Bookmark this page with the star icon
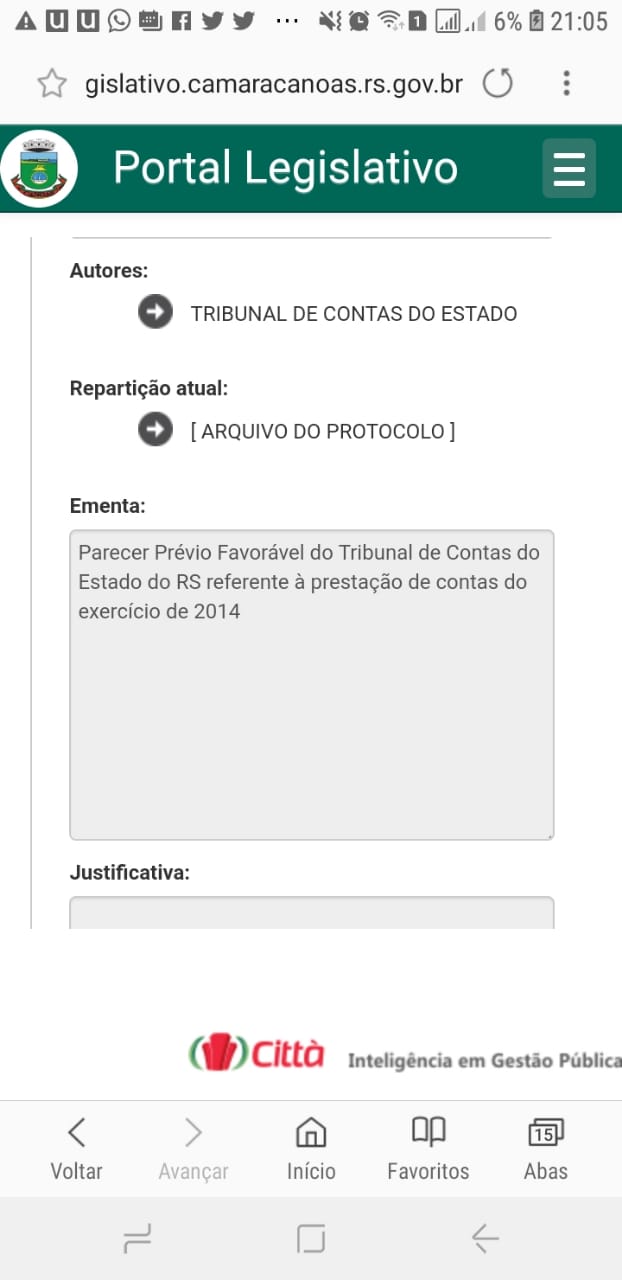 tap(52, 84)
